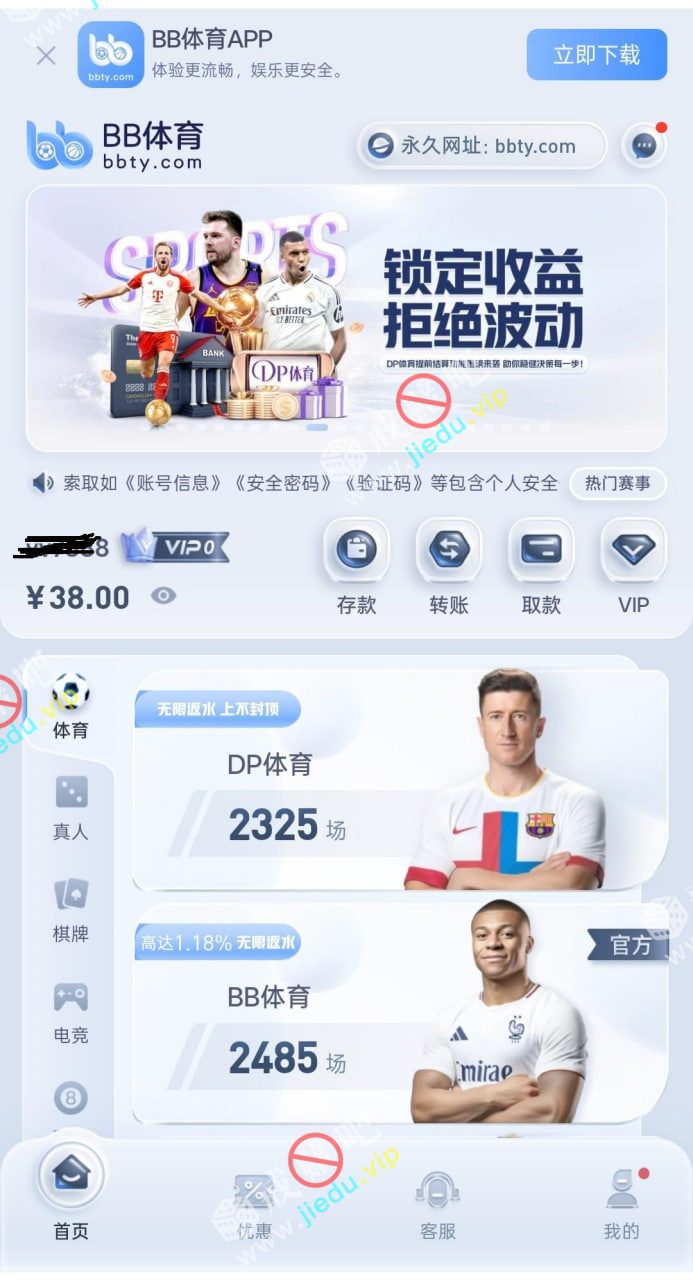
Task: Select the 电竞 esports category
Action: click(70, 1012)
